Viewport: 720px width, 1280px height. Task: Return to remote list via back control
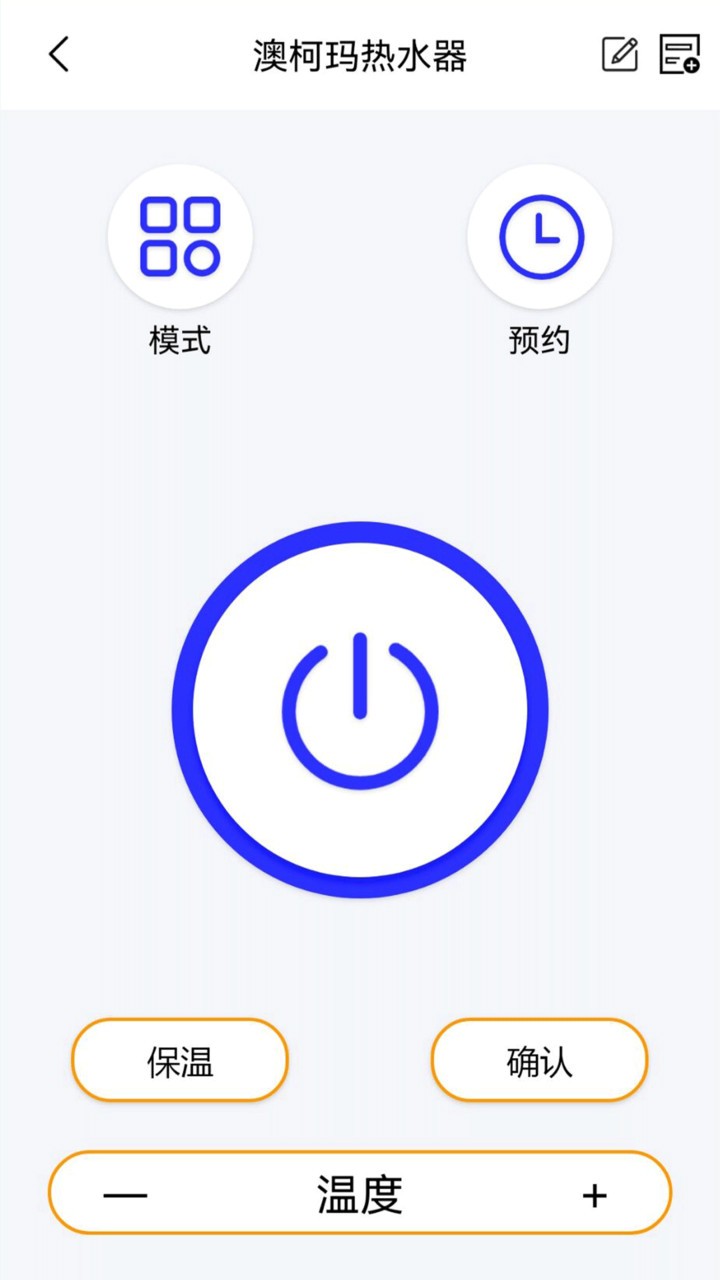coord(58,57)
